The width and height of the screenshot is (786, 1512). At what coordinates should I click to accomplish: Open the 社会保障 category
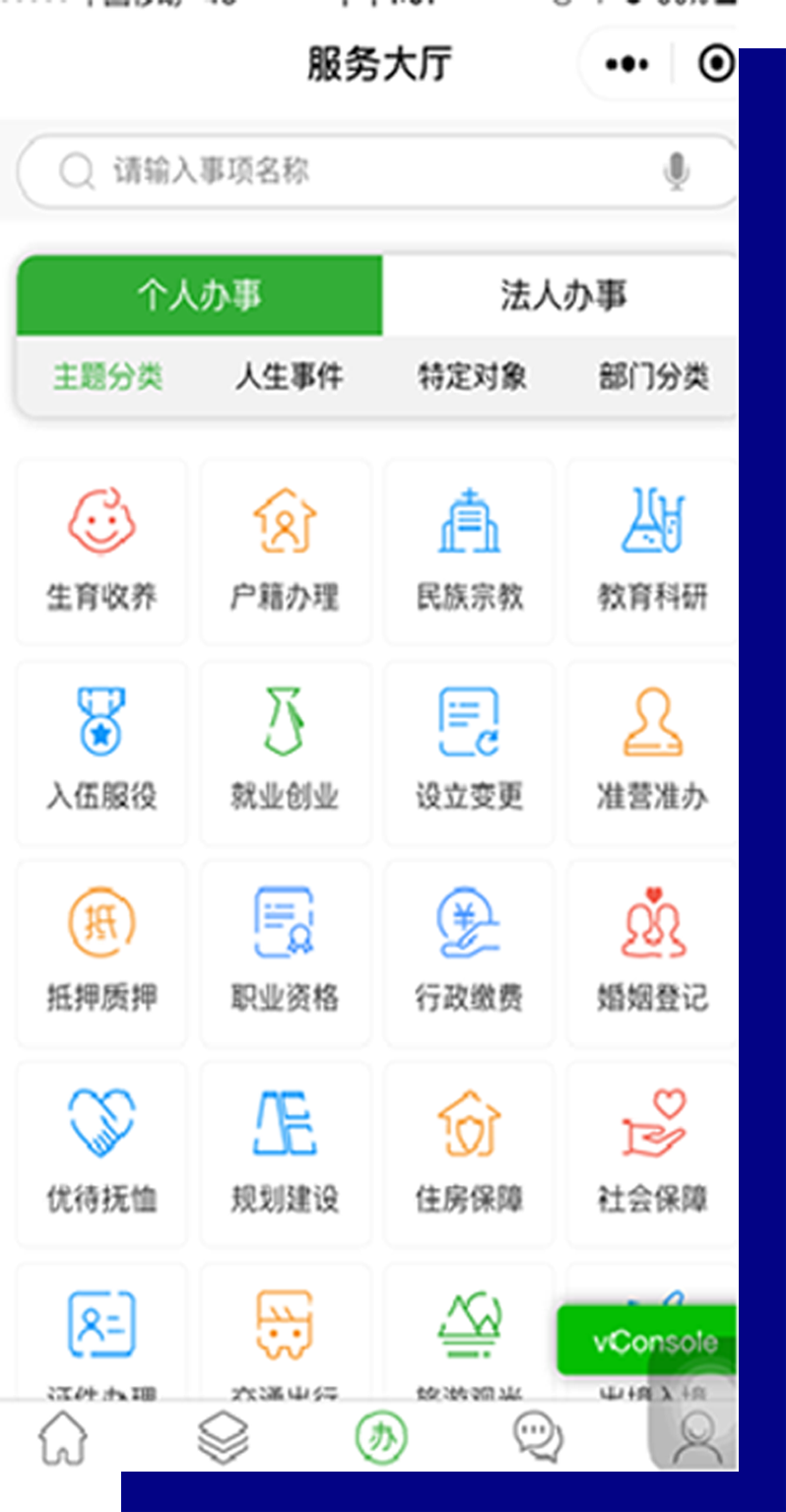[652, 1154]
